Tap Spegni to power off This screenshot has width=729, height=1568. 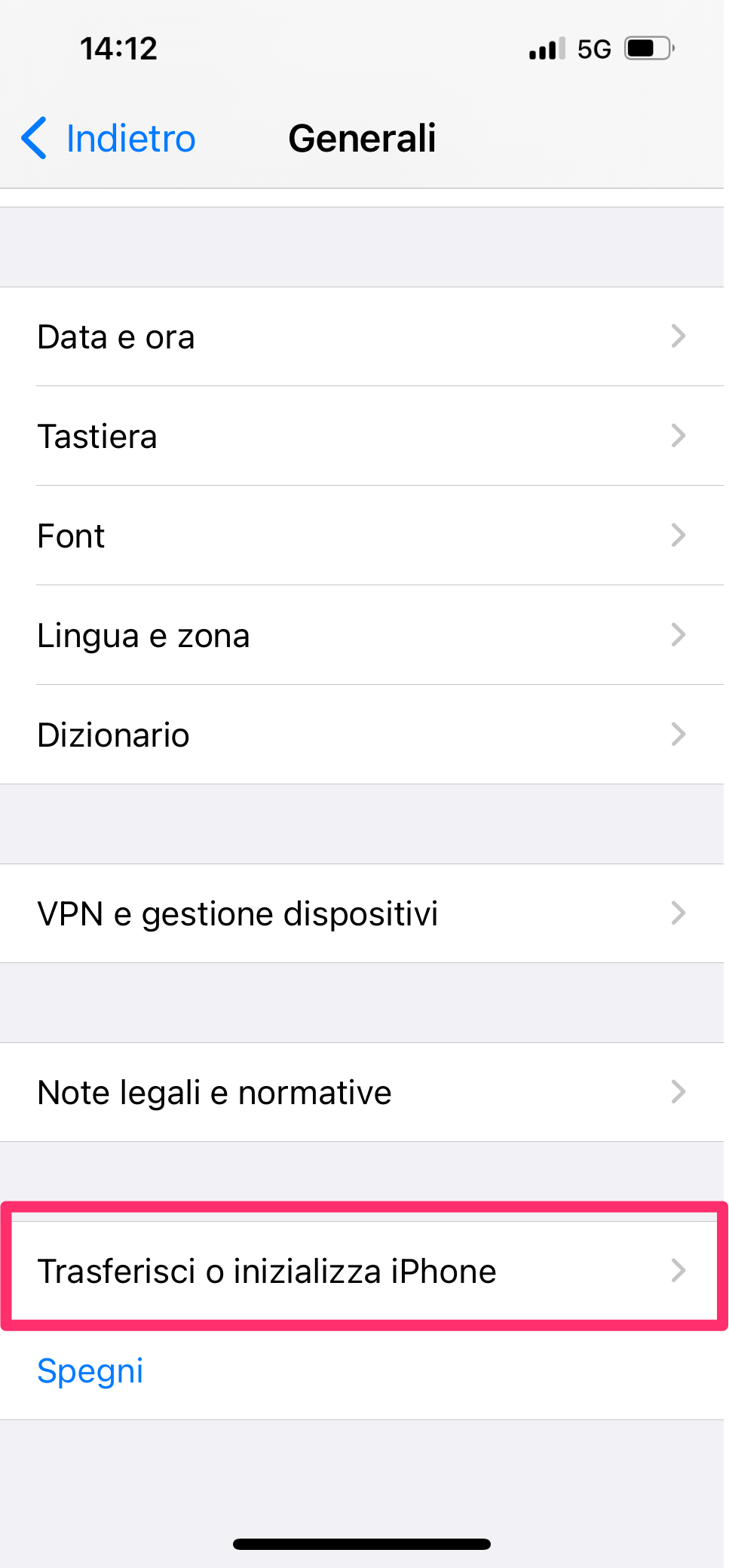(90, 1371)
